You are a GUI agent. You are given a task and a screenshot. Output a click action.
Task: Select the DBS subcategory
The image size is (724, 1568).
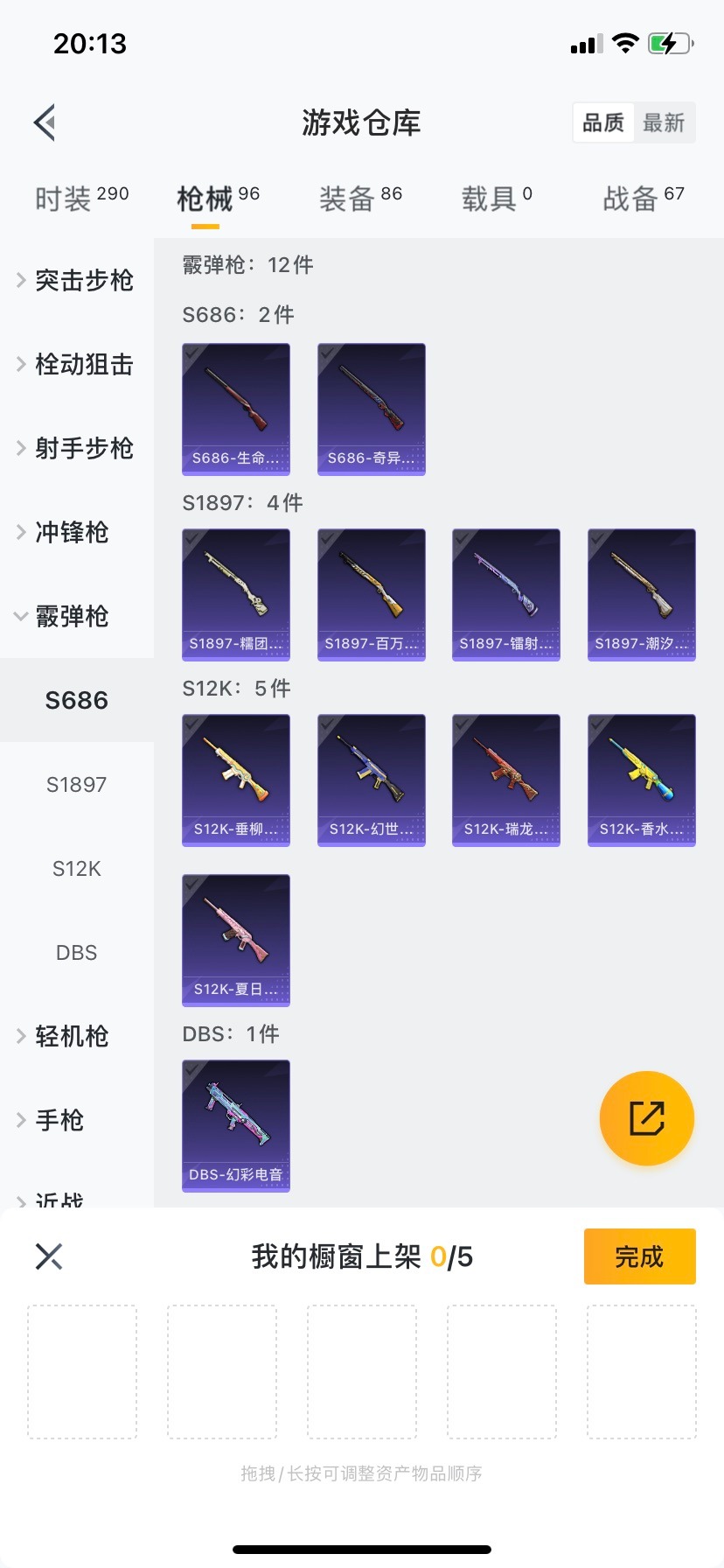pyautogui.click(x=76, y=952)
